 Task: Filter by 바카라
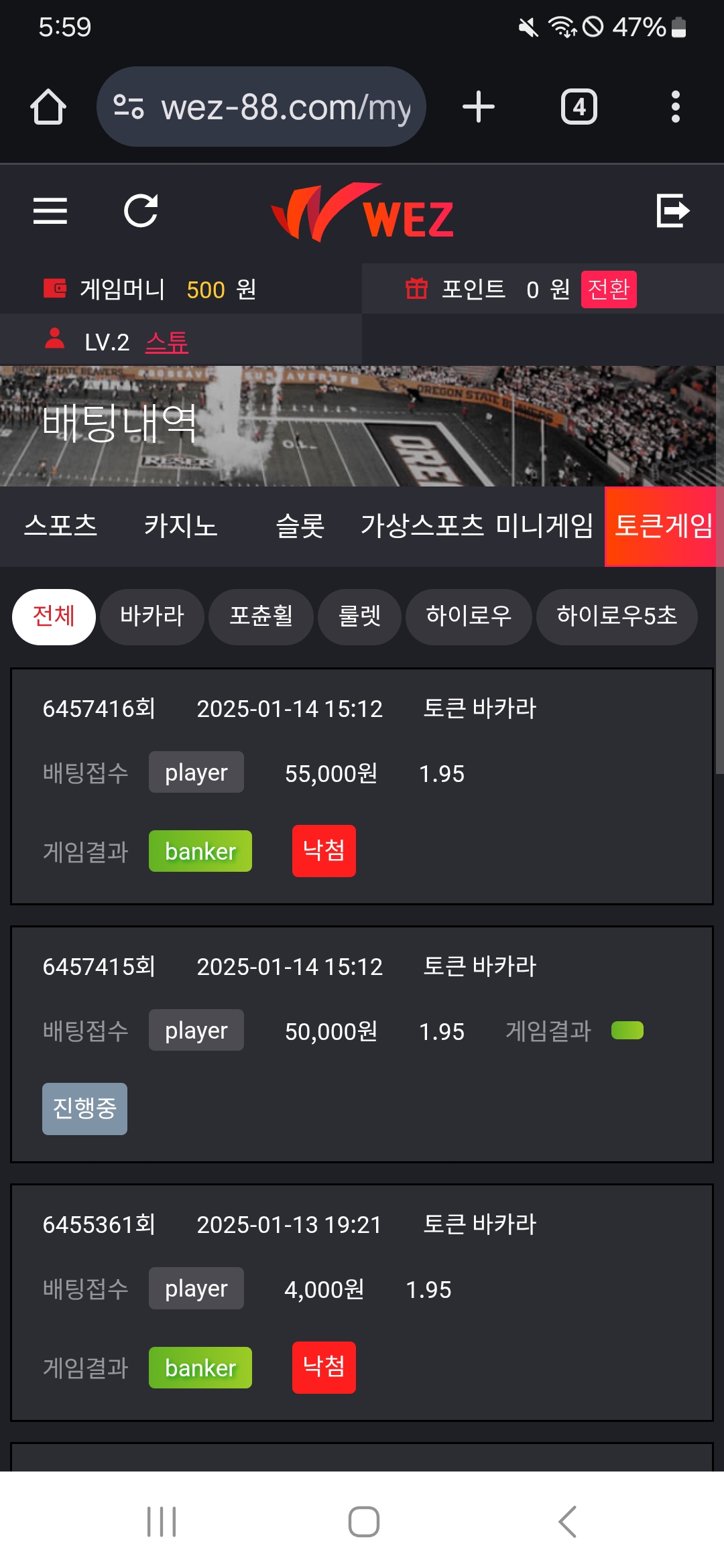(x=152, y=616)
